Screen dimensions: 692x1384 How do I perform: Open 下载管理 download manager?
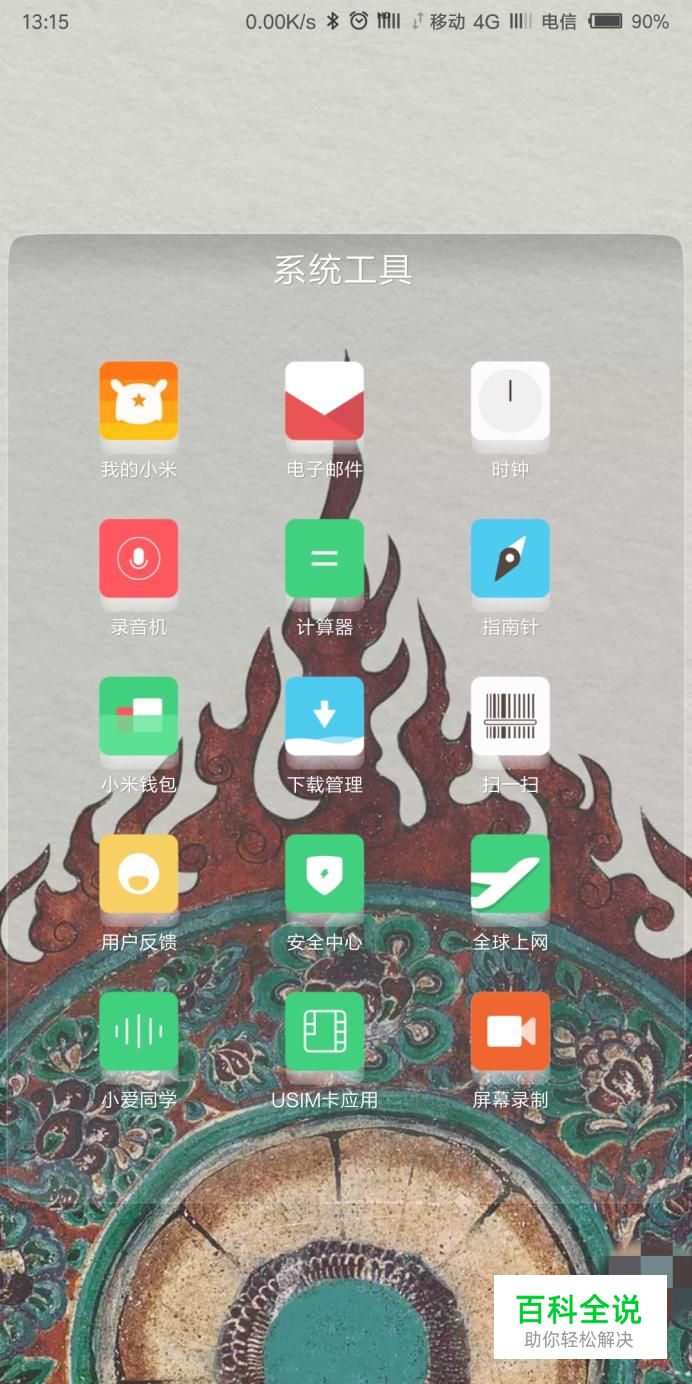[x=324, y=716]
